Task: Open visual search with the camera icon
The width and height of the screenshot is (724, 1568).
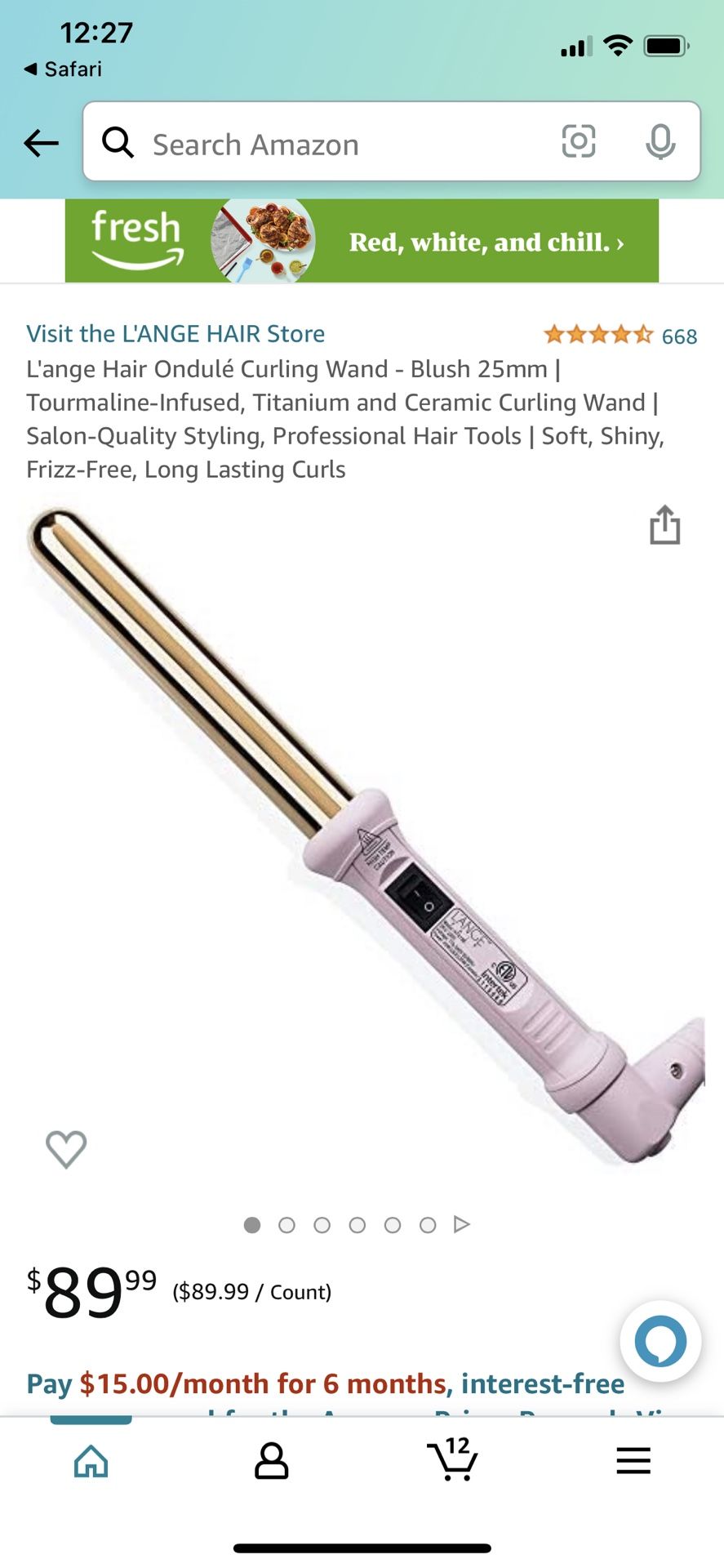Action: (x=578, y=141)
